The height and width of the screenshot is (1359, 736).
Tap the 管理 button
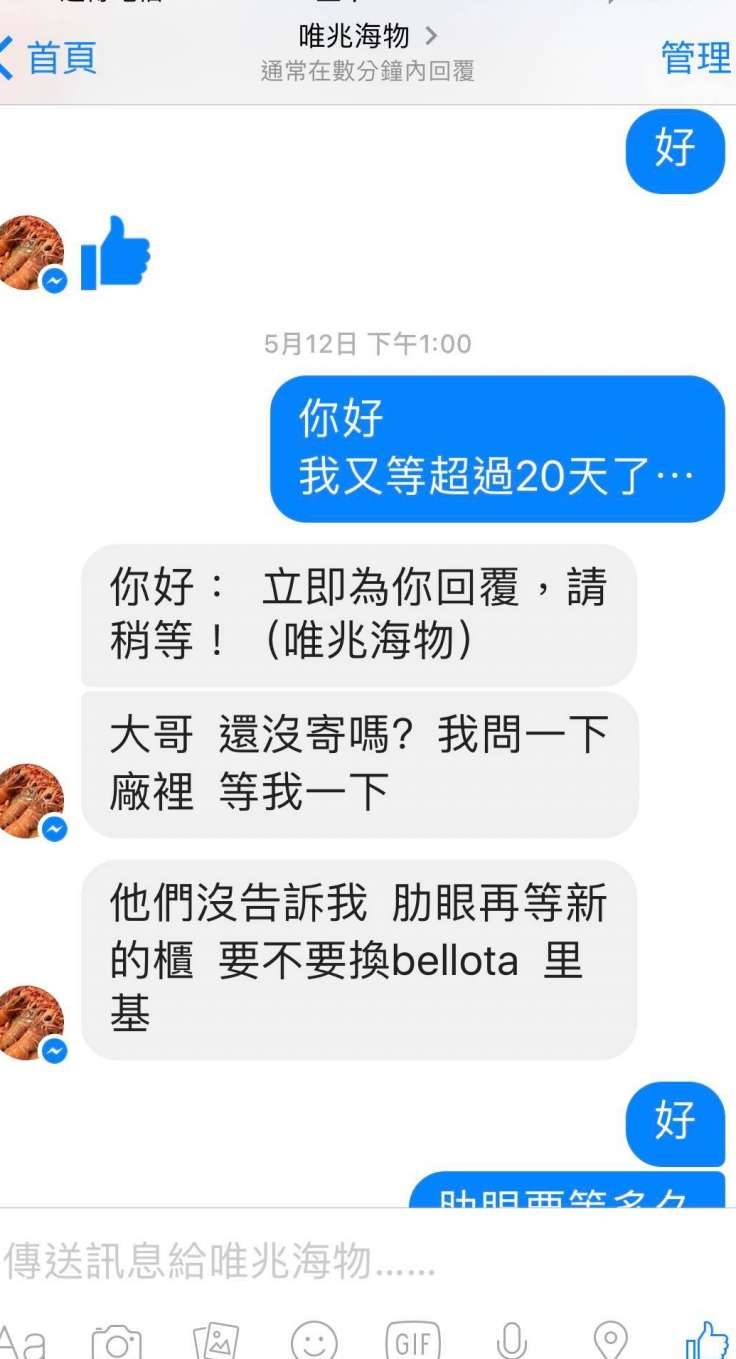[x=695, y=58]
